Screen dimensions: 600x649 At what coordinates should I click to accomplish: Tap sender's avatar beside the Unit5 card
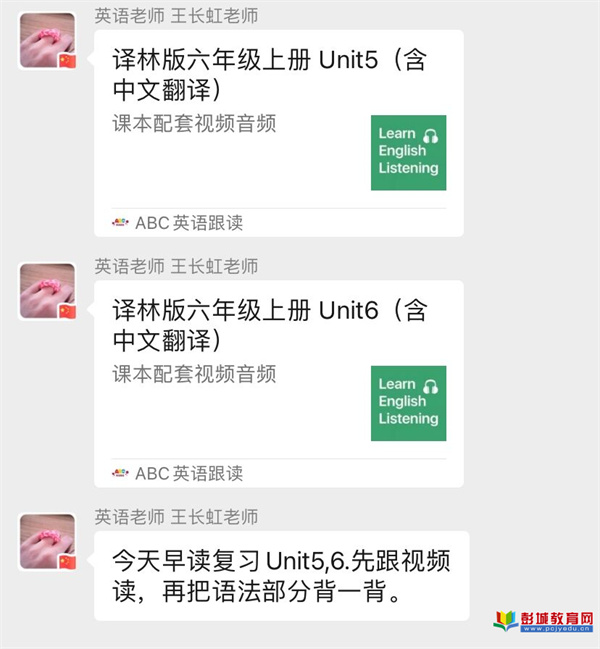(48, 41)
